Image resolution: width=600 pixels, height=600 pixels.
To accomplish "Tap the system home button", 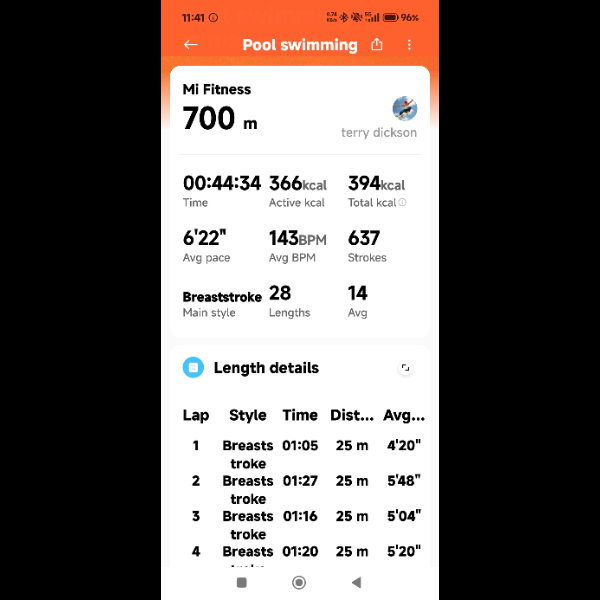I will (x=298, y=582).
